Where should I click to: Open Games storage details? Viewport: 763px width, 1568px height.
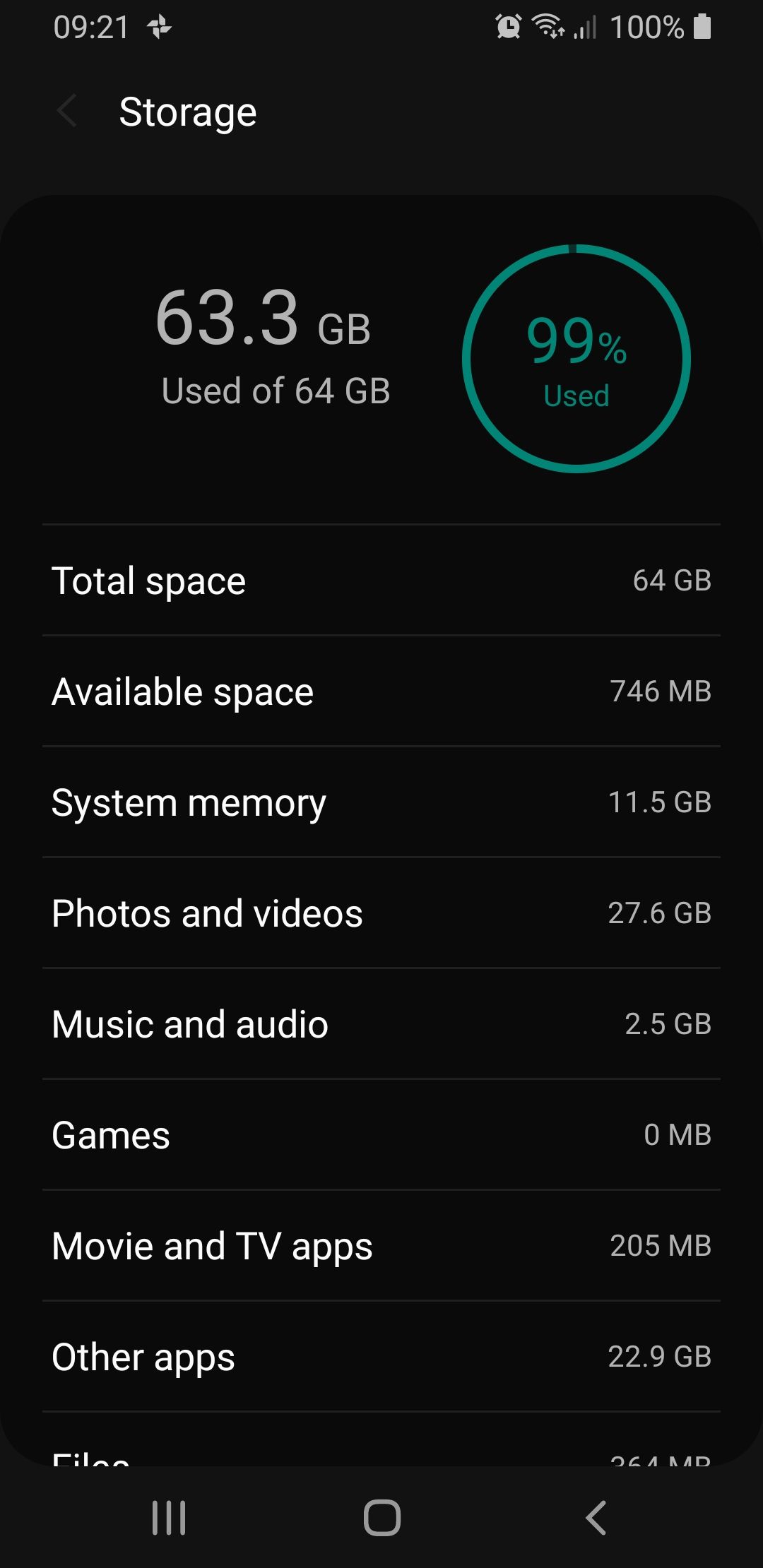381,1134
